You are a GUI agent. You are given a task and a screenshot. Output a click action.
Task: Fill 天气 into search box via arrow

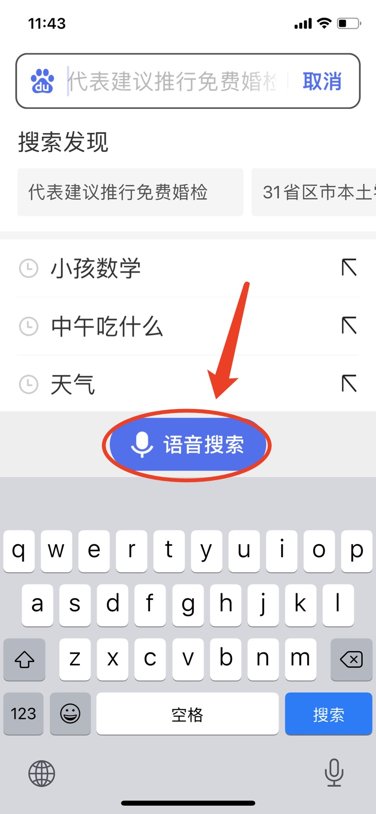point(349,384)
